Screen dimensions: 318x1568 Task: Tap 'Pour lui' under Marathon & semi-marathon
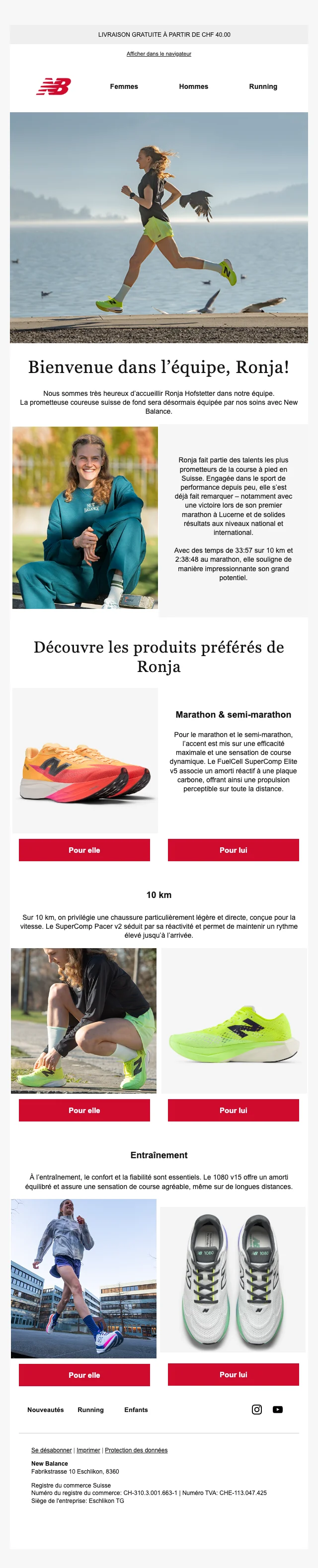click(x=234, y=850)
